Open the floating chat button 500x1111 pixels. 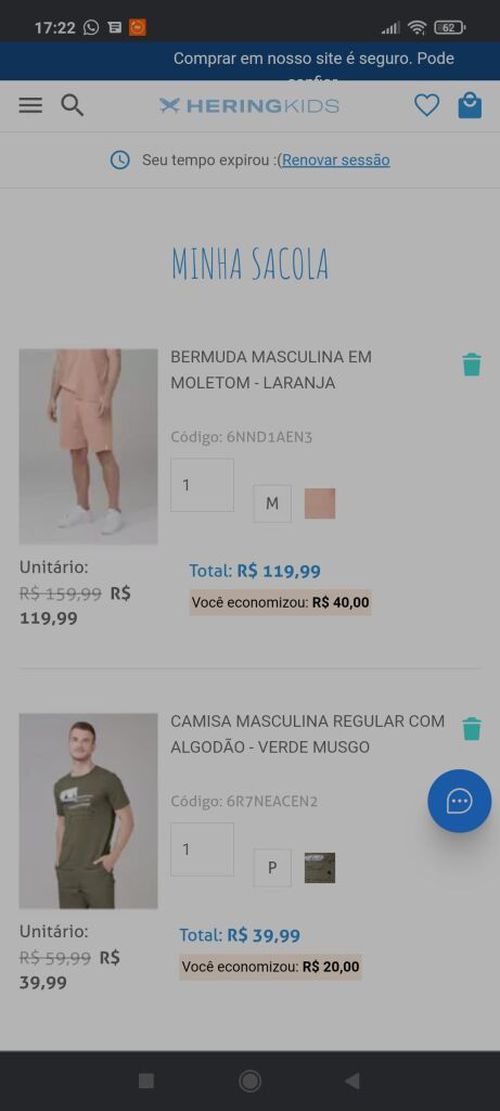pos(459,801)
